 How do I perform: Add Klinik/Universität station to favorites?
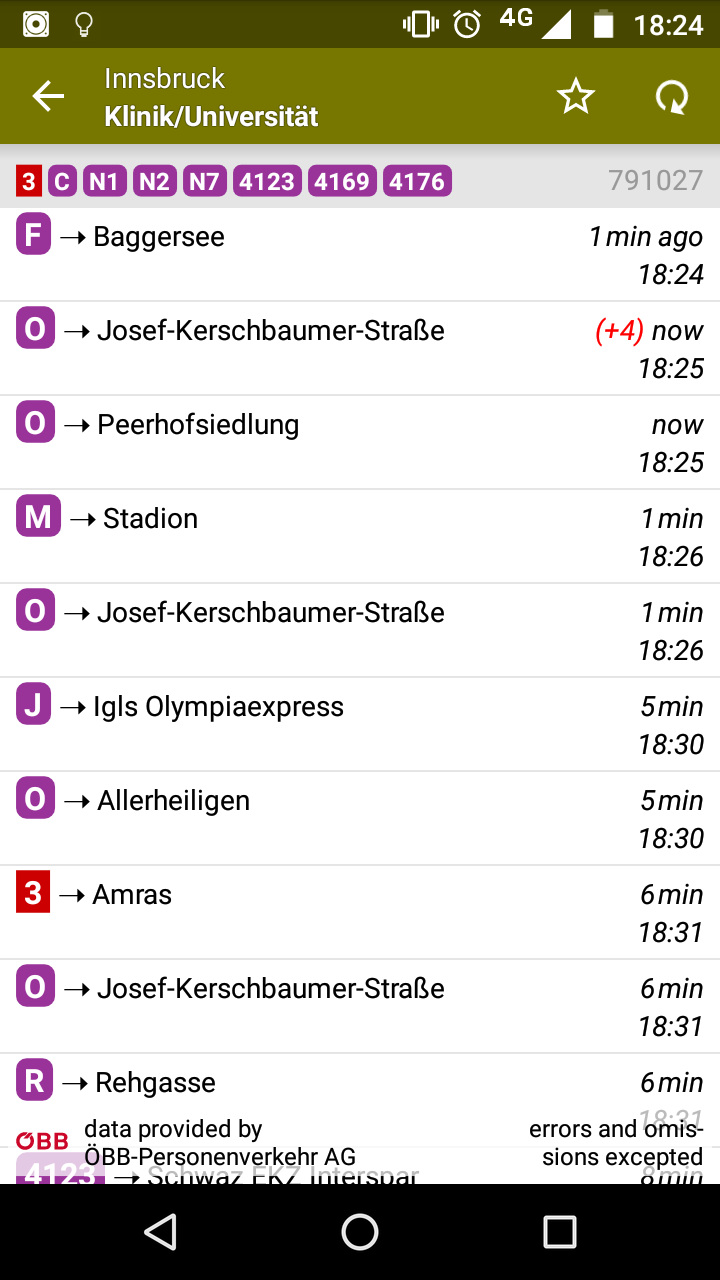pyautogui.click(x=576, y=96)
